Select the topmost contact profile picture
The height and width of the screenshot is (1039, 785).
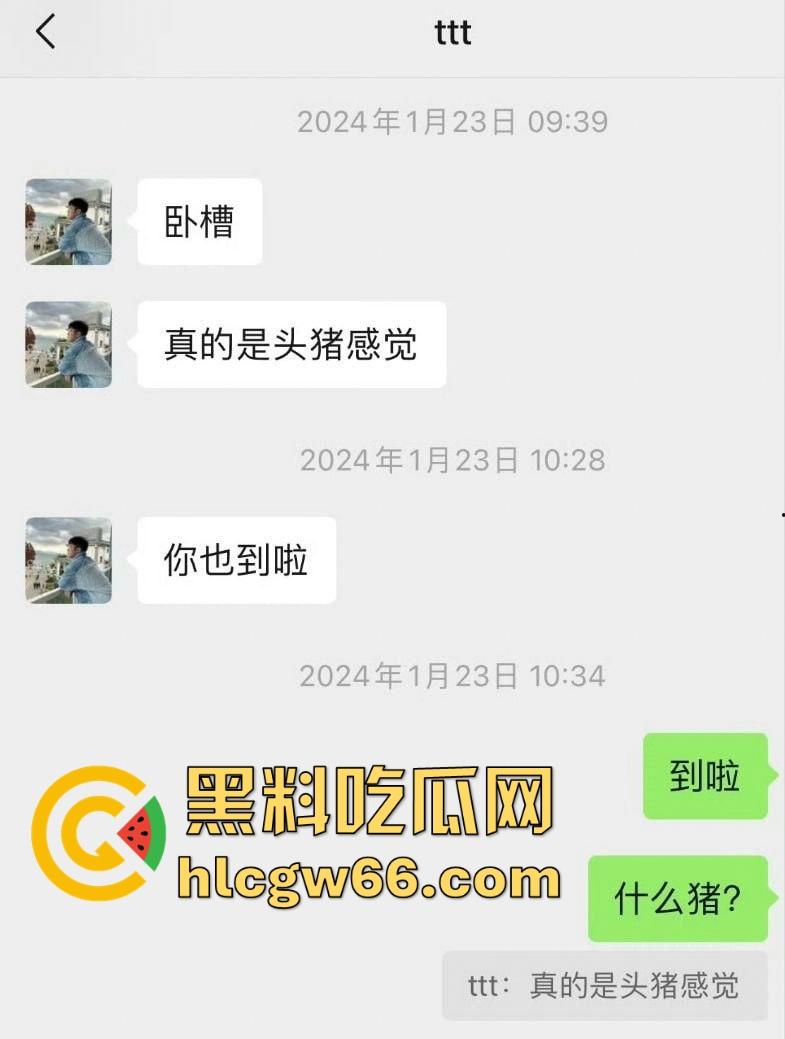[x=68, y=221]
